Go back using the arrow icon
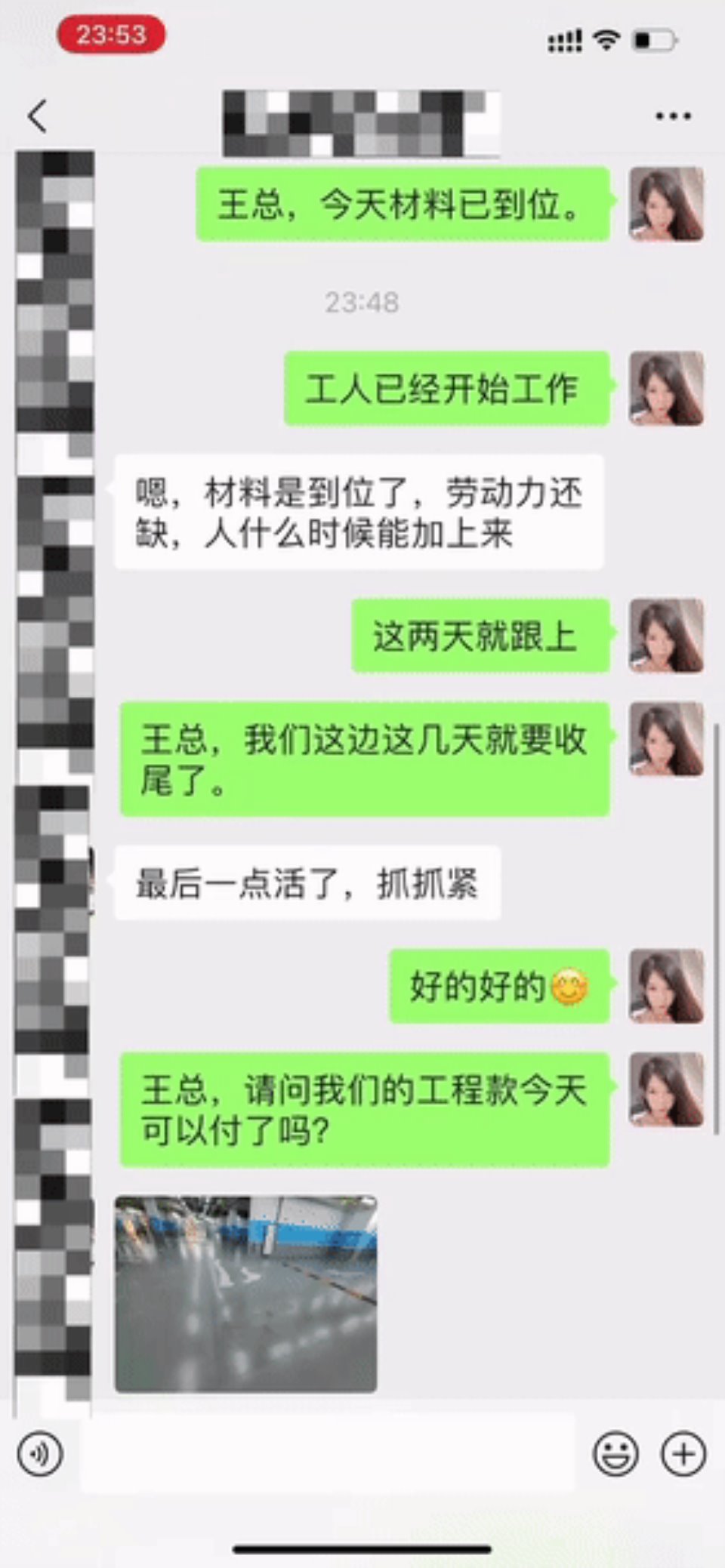 38,116
